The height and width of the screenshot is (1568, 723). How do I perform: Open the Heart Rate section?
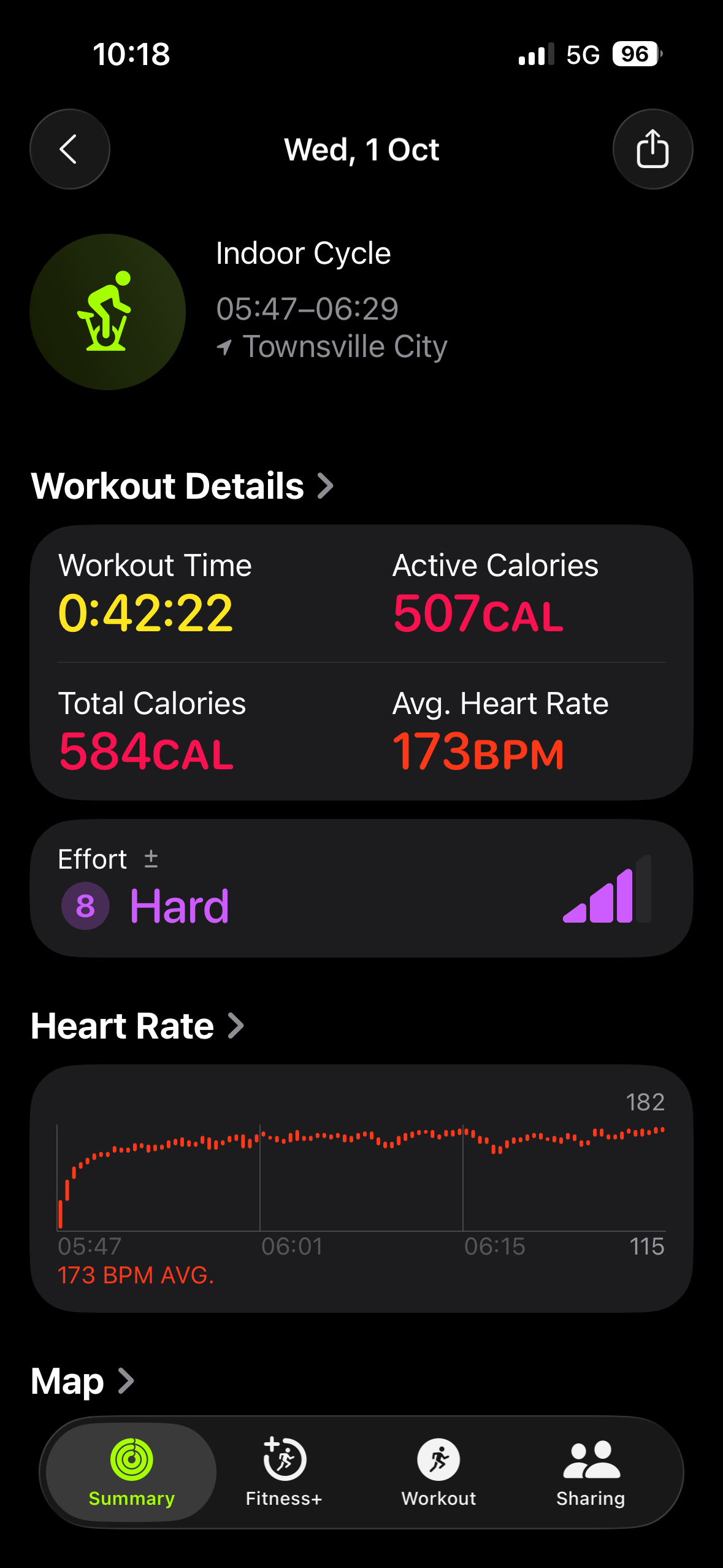coord(137,1026)
